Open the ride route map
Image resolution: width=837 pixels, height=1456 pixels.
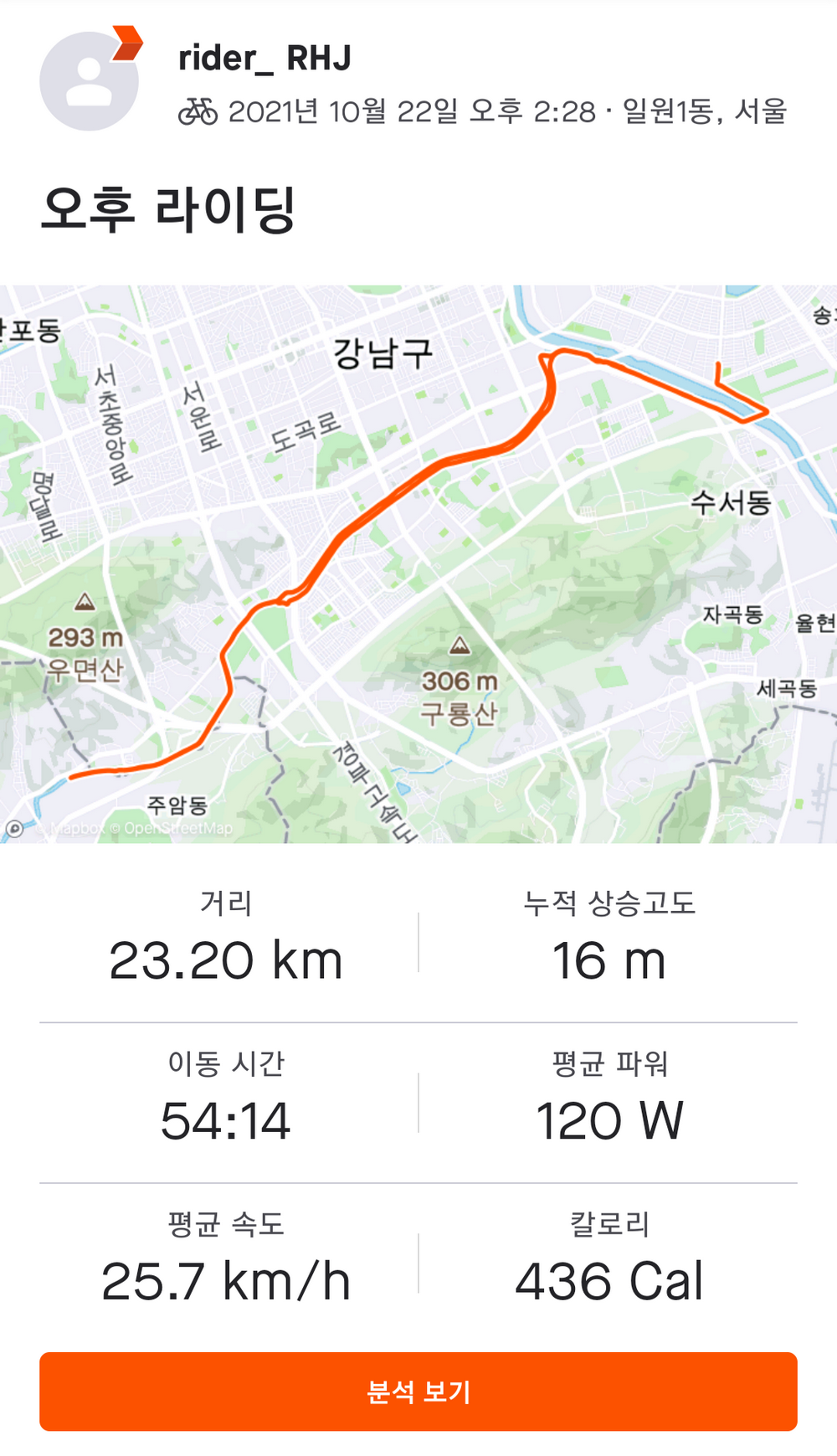[x=418, y=563]
